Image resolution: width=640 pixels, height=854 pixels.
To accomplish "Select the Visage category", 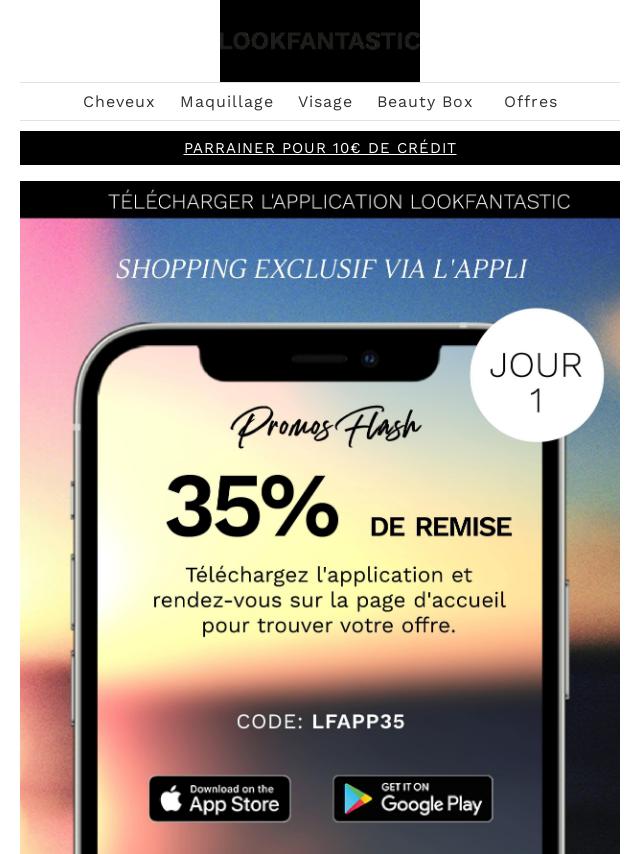I will coord(325,102).
